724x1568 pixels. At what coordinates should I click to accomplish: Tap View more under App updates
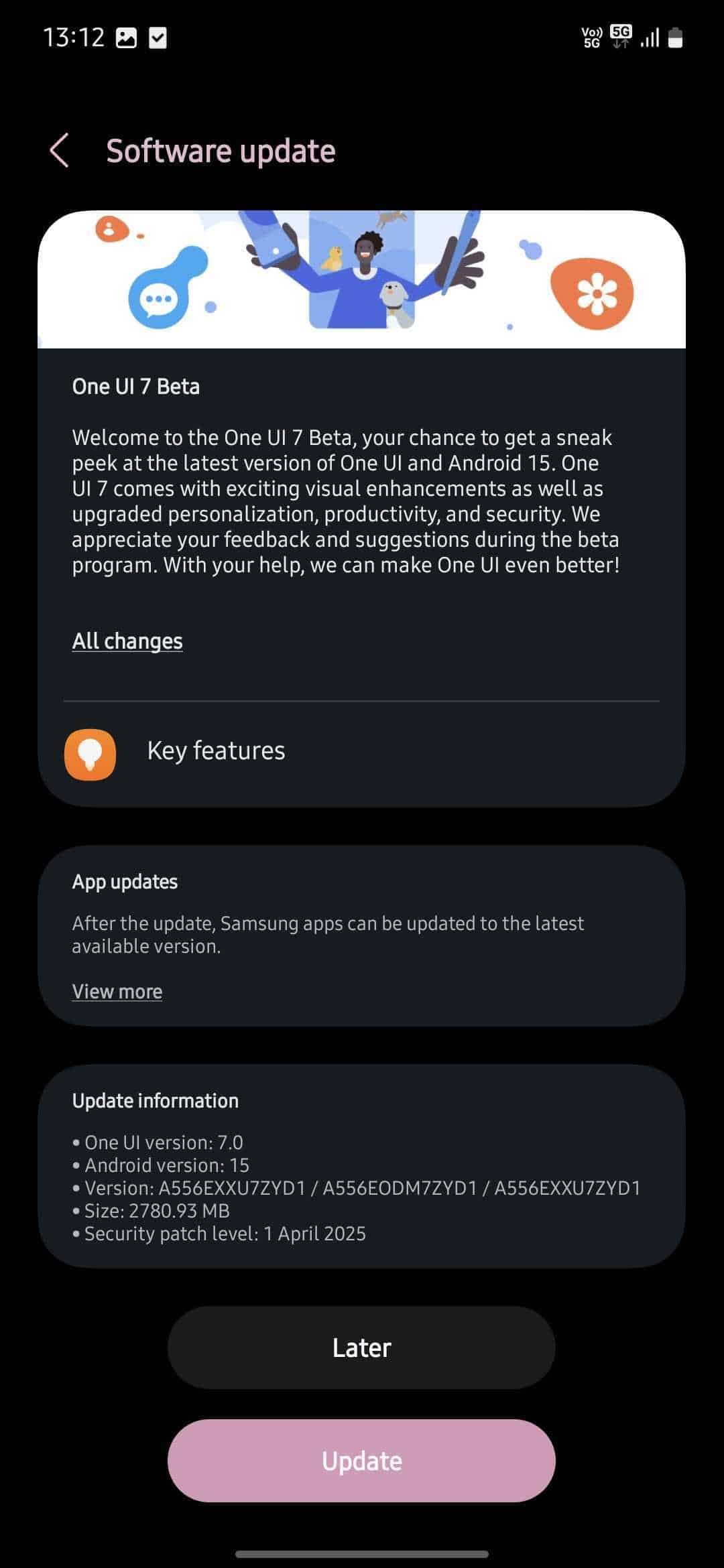(x=117, y=991)
